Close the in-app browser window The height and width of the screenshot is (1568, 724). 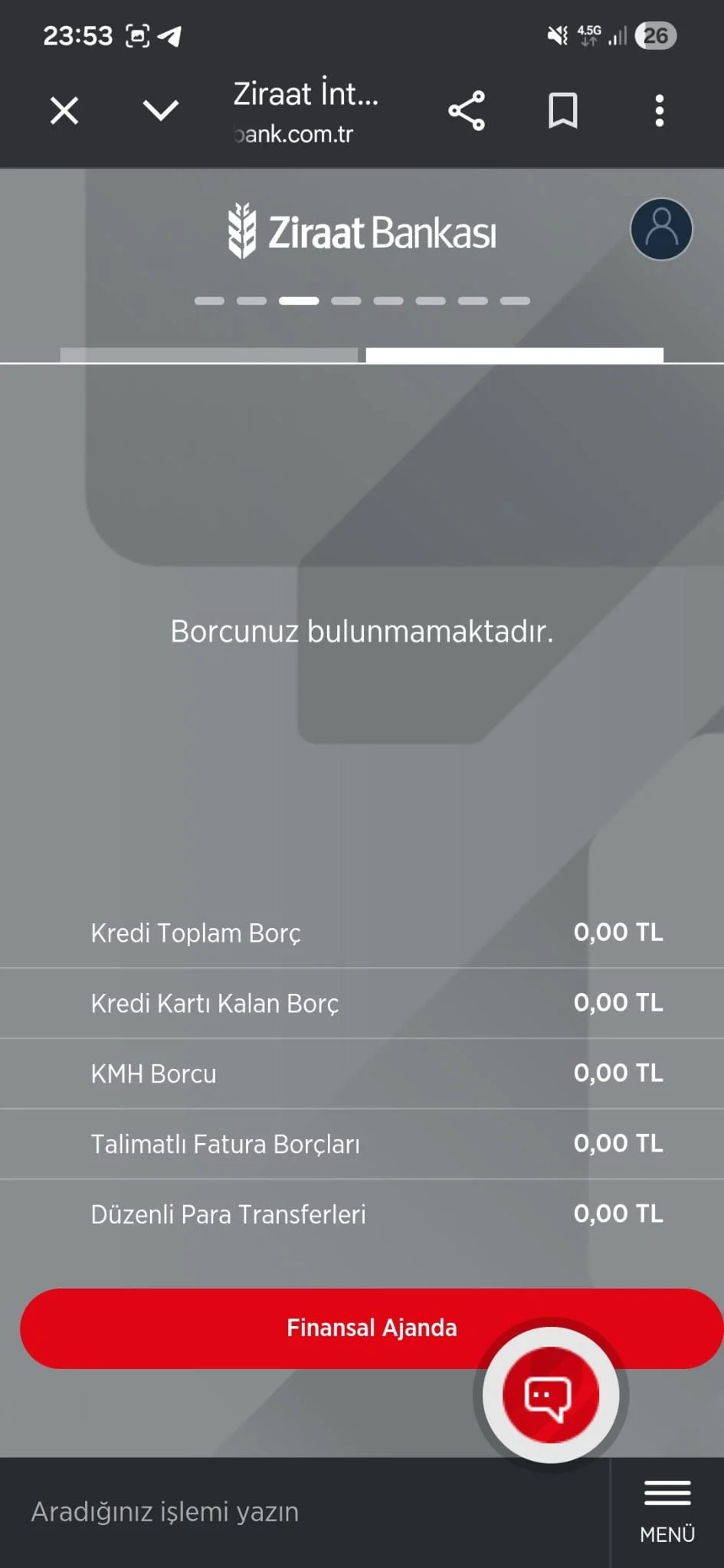pyautogui.click(x=64, y=111)
